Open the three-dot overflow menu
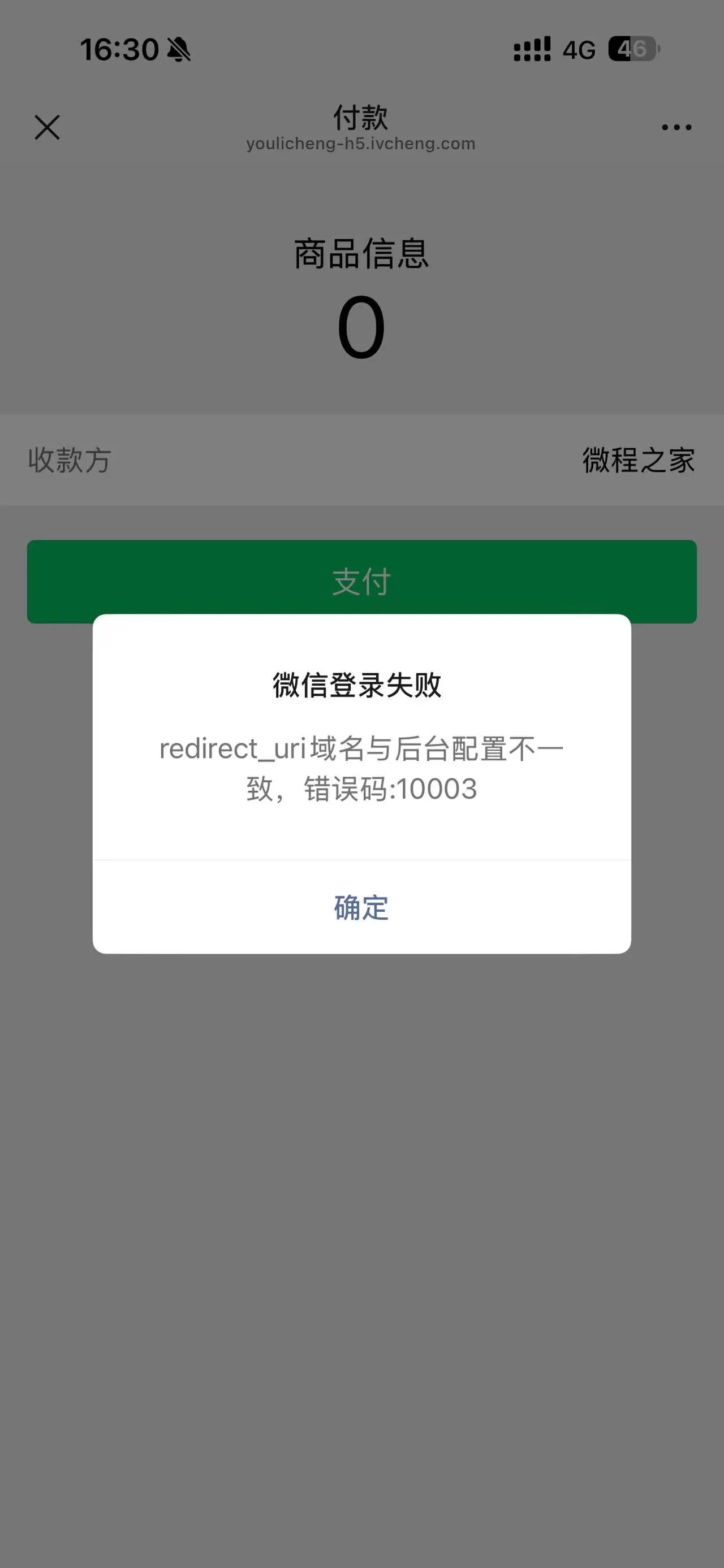This screenshot has width=724, height=1568. click(676, 127)
